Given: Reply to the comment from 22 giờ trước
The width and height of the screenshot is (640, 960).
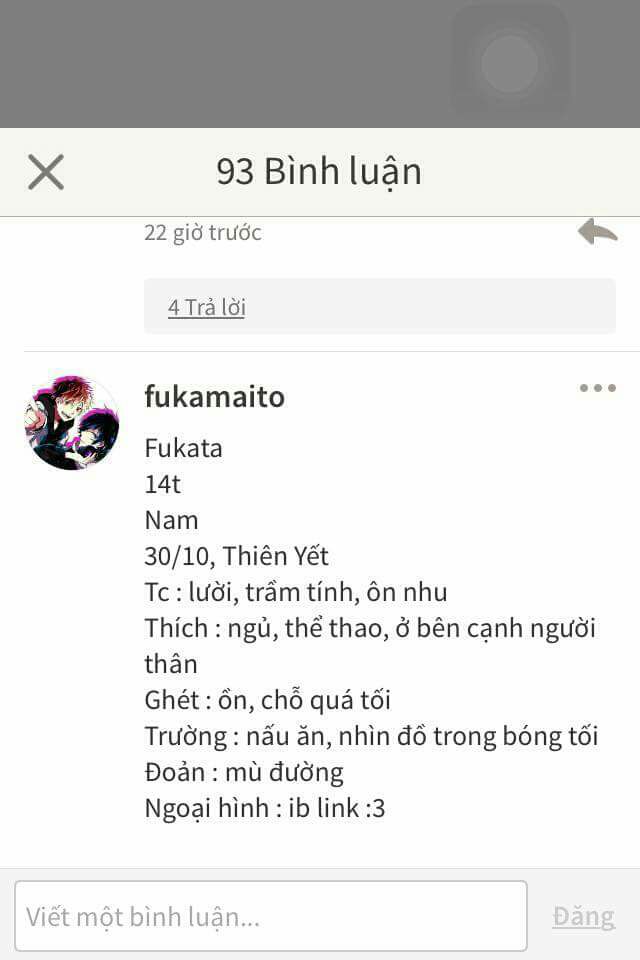Looking at the screenshot, I should click(x=597, y=232).
